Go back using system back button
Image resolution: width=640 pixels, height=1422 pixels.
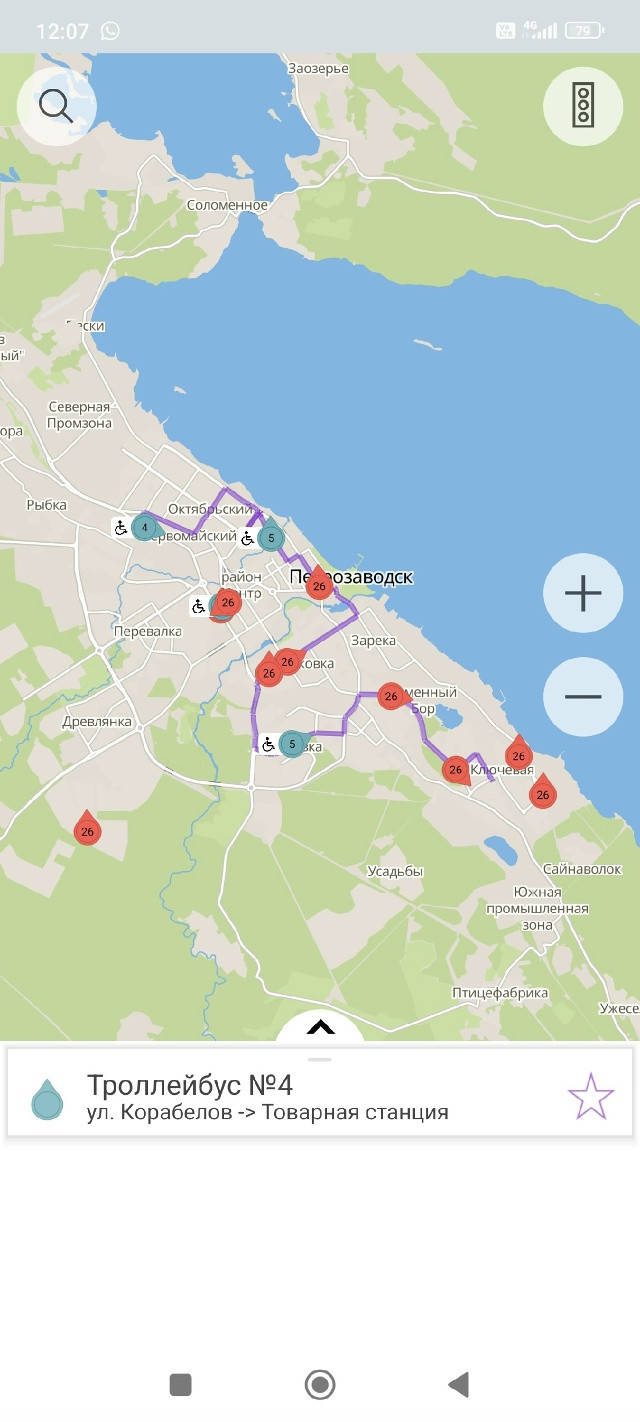(x=459, y=1384)
